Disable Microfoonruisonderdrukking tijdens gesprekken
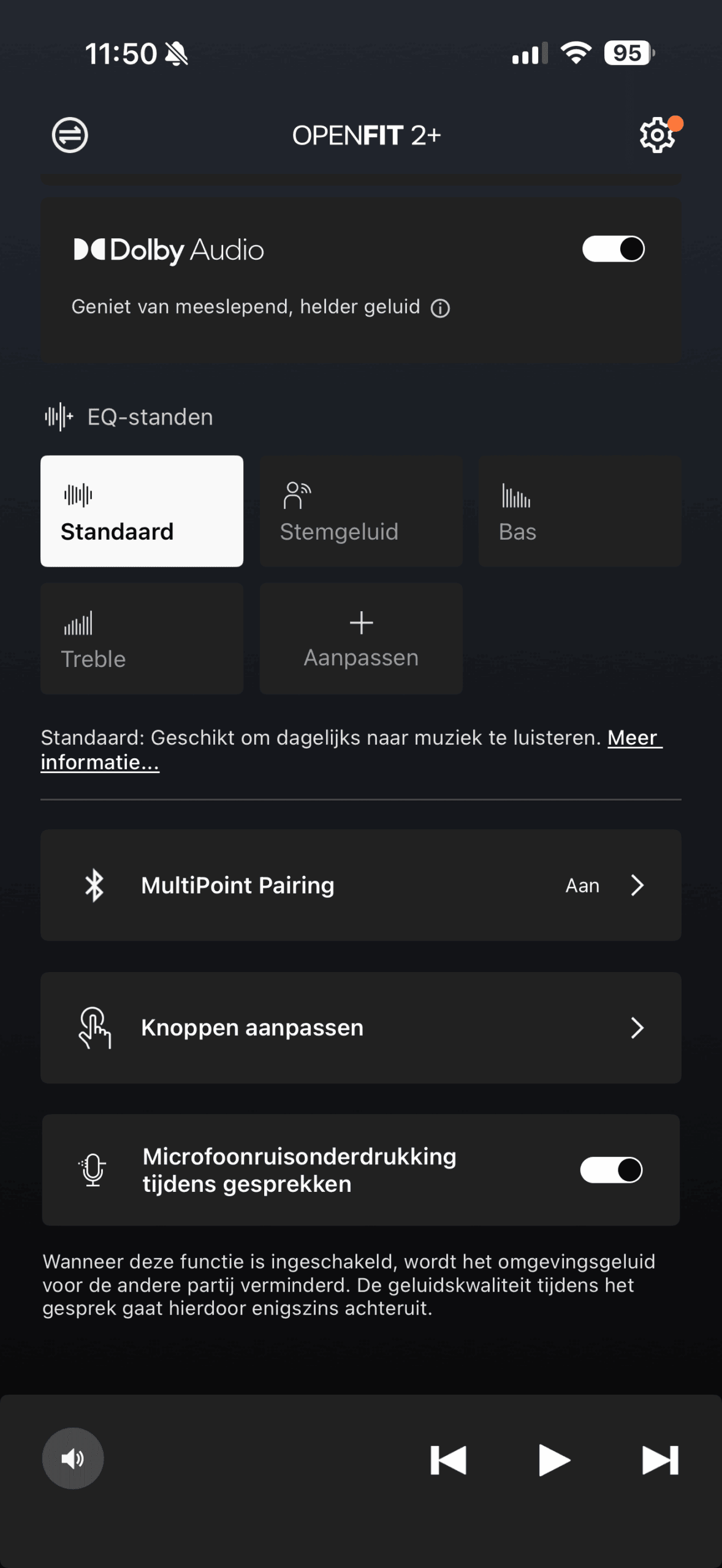 click(611, 1170)
